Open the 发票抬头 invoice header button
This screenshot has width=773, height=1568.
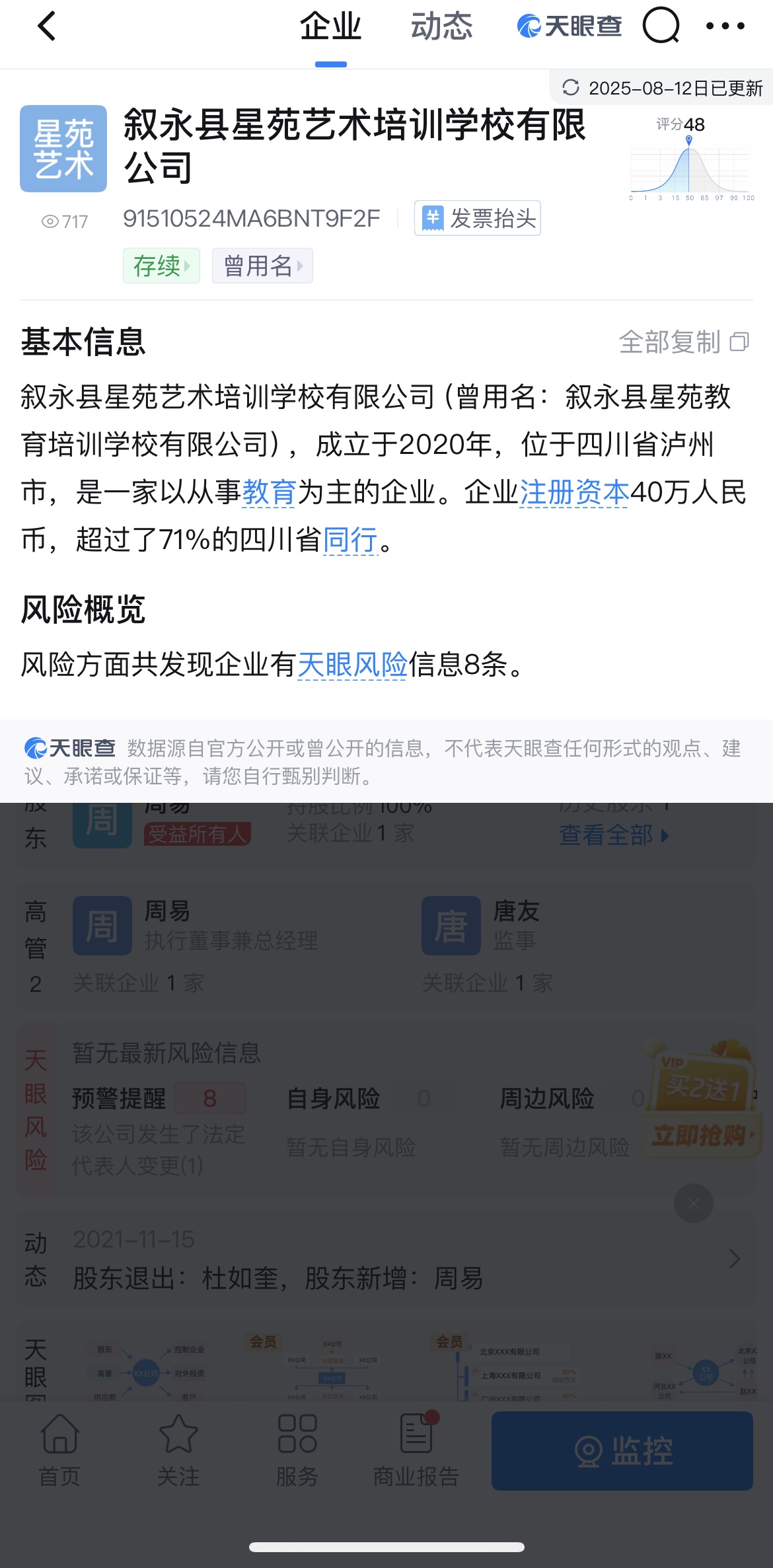[478, 218]
